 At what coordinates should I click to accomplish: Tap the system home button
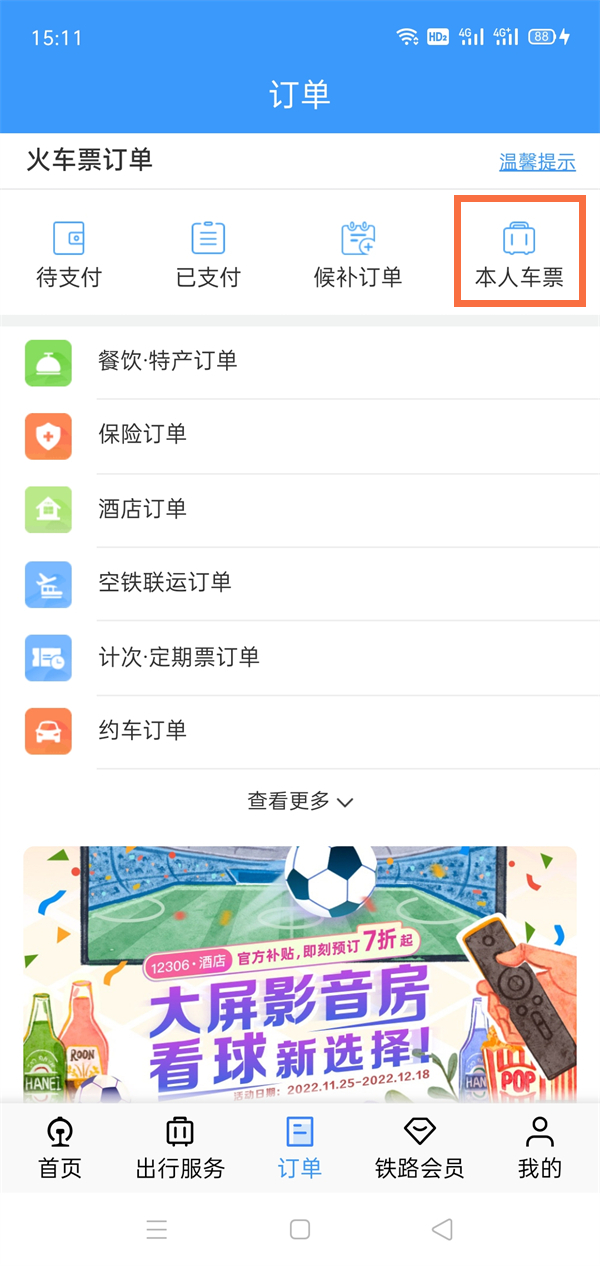coord(300,1229)
